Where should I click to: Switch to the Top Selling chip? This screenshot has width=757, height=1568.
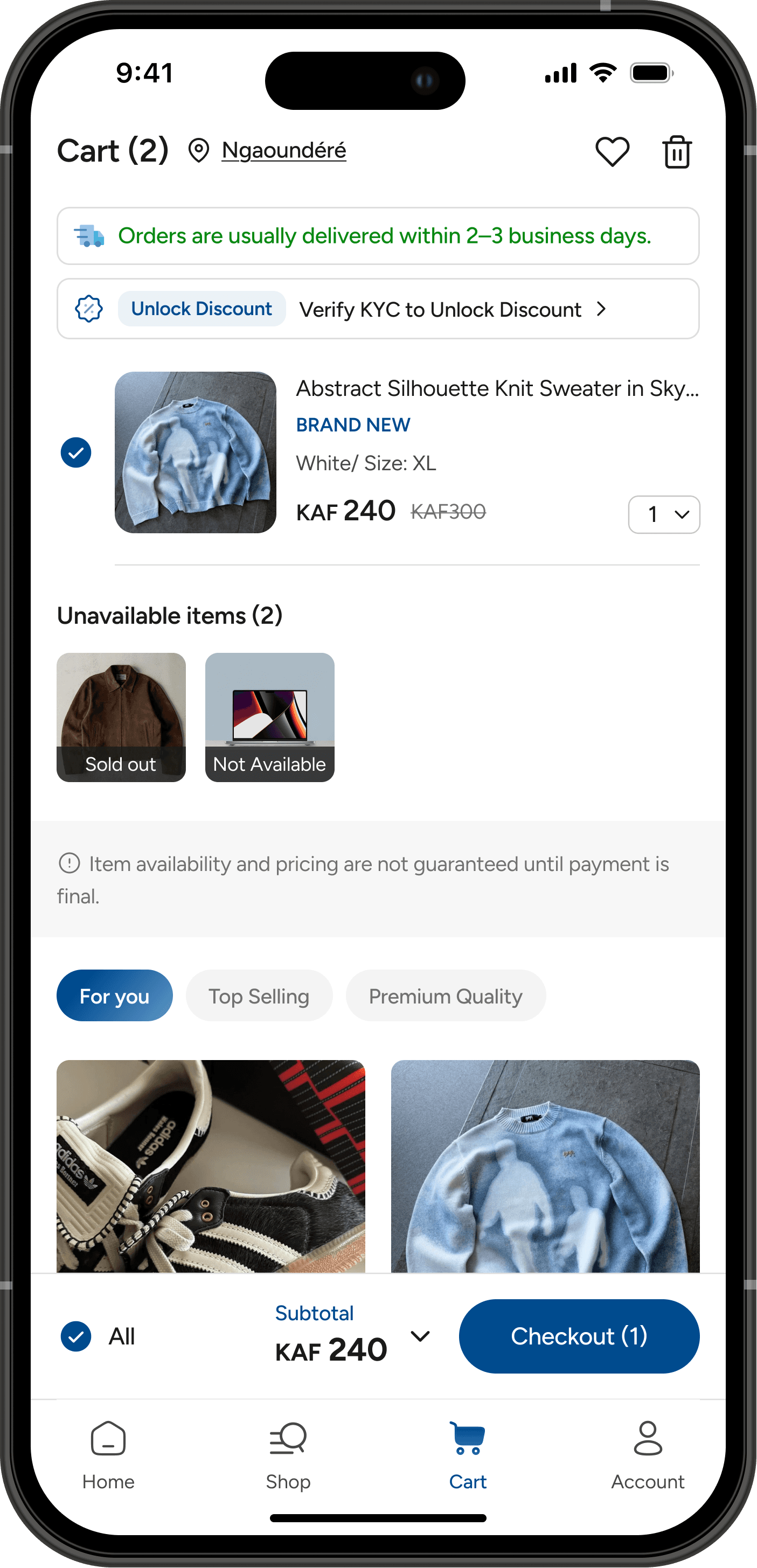pos(259,996)
